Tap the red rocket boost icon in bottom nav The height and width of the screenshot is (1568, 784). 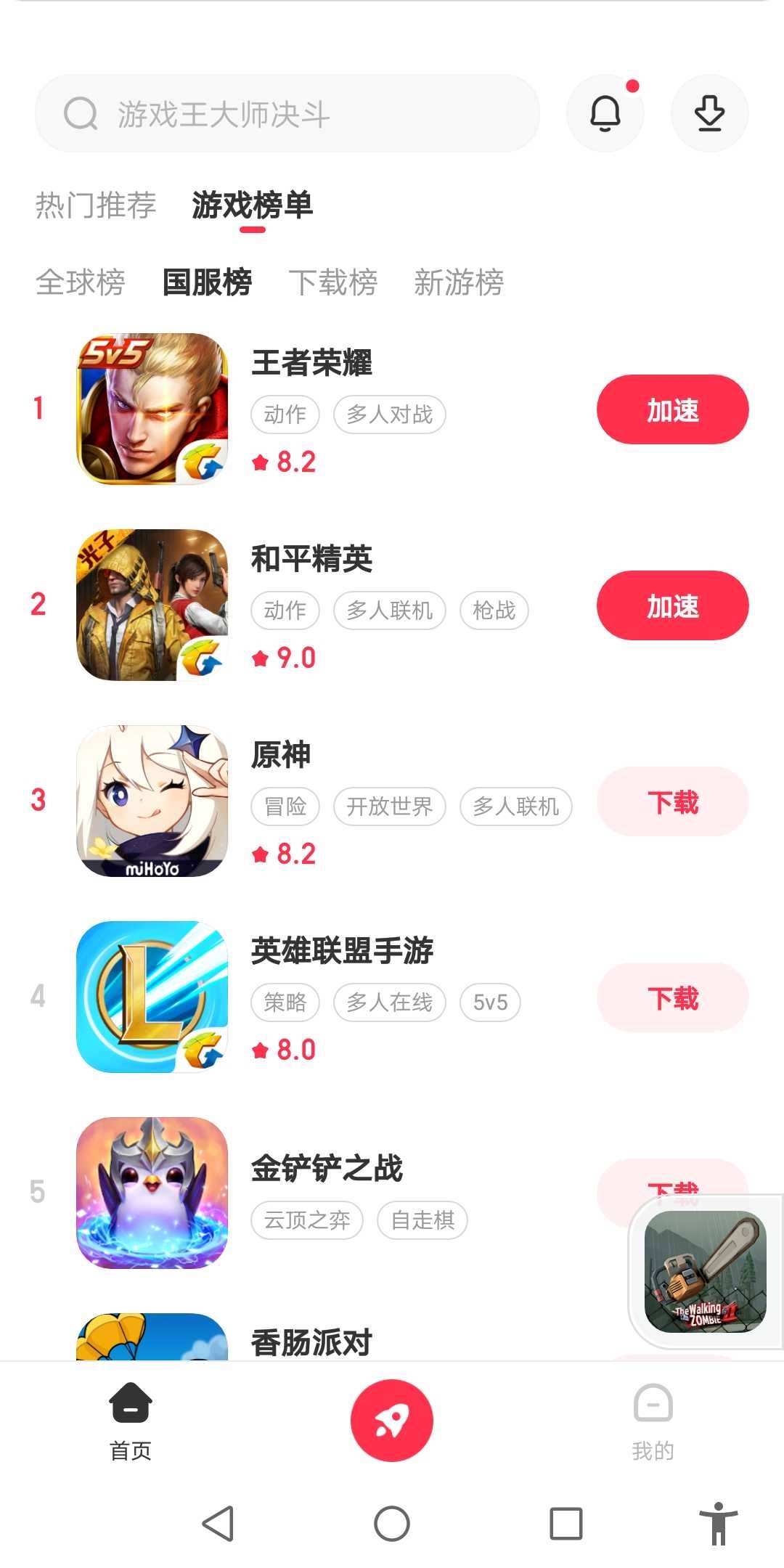click(391, 1421)
